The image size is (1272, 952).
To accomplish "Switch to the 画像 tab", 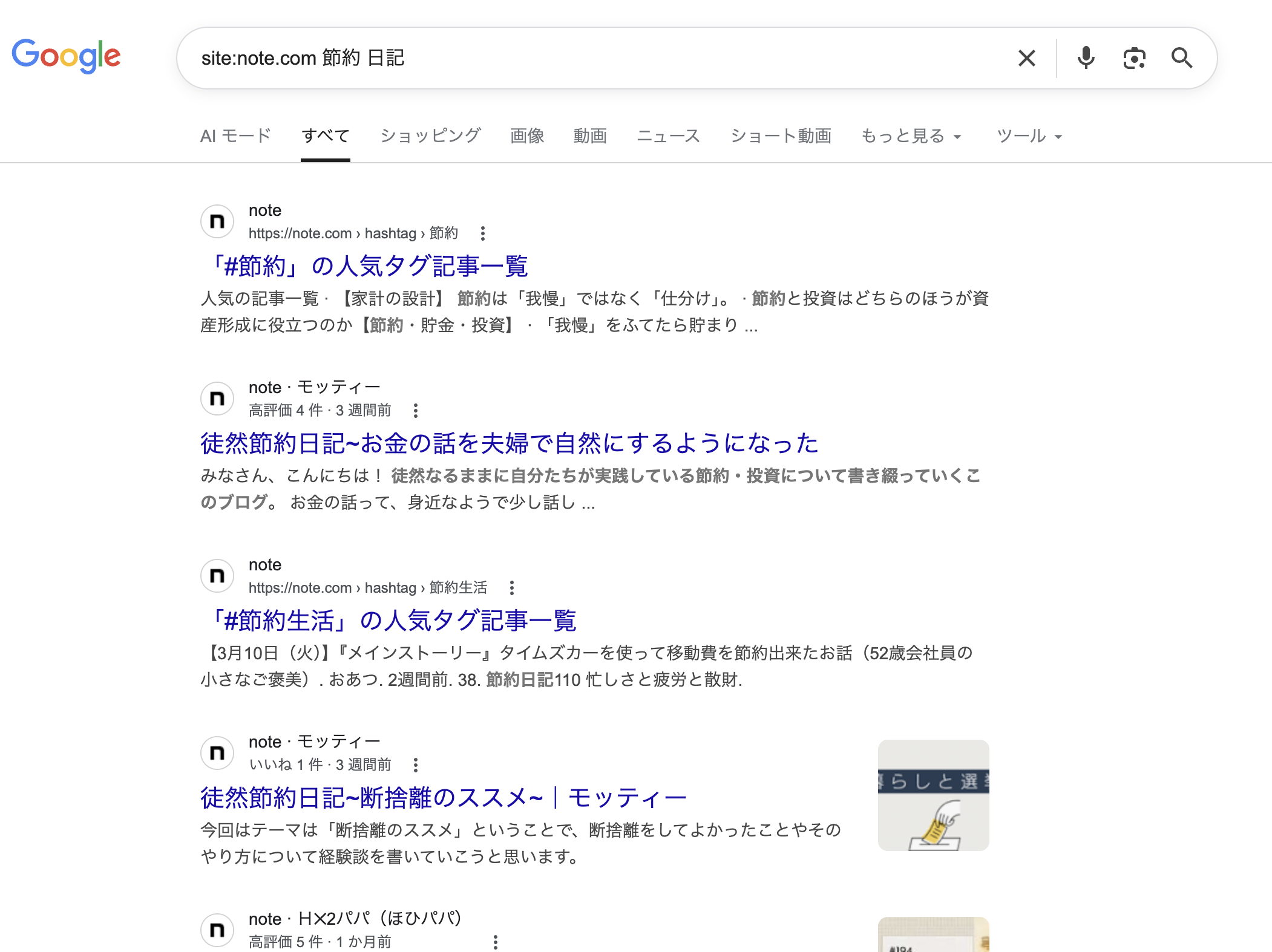I will (527, 135).
